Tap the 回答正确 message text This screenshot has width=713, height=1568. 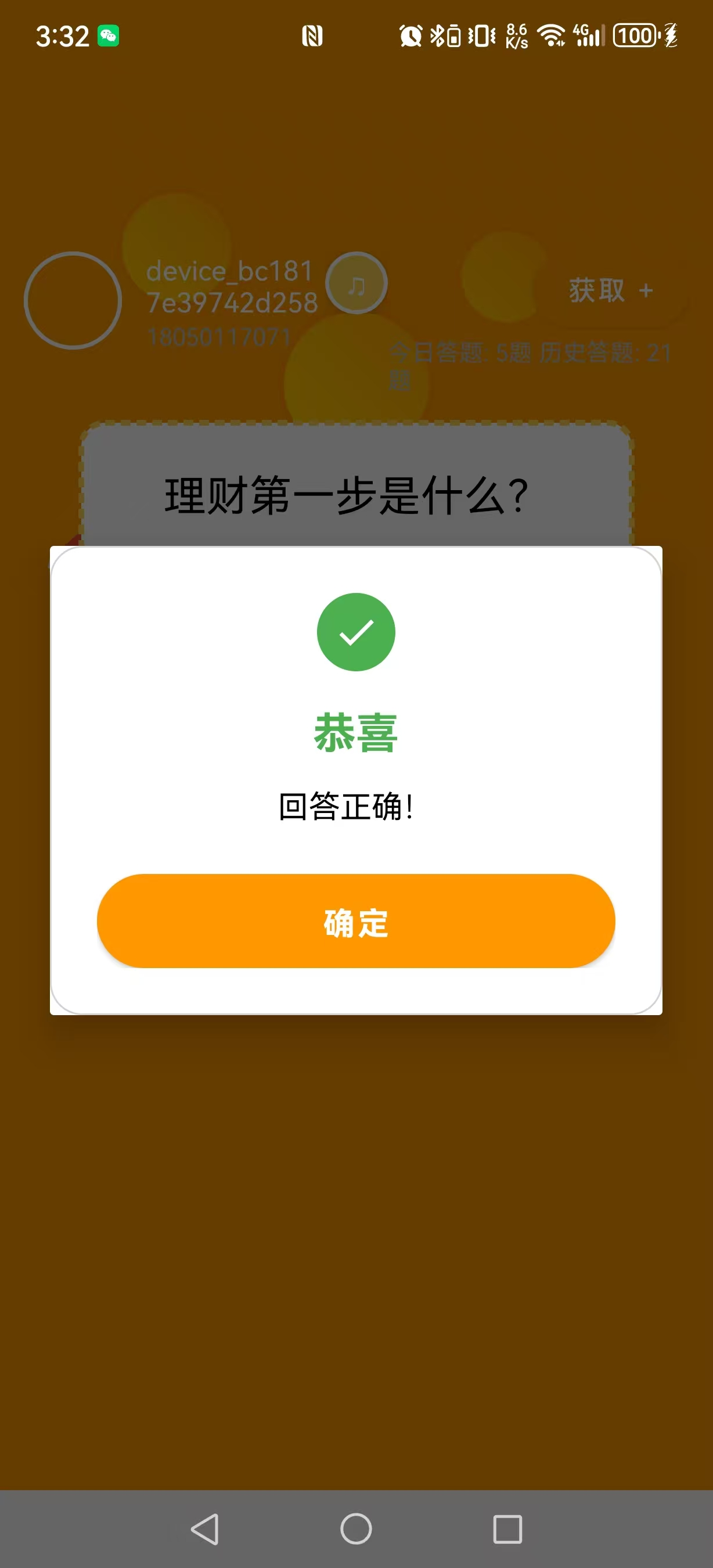tap(344, 805)
